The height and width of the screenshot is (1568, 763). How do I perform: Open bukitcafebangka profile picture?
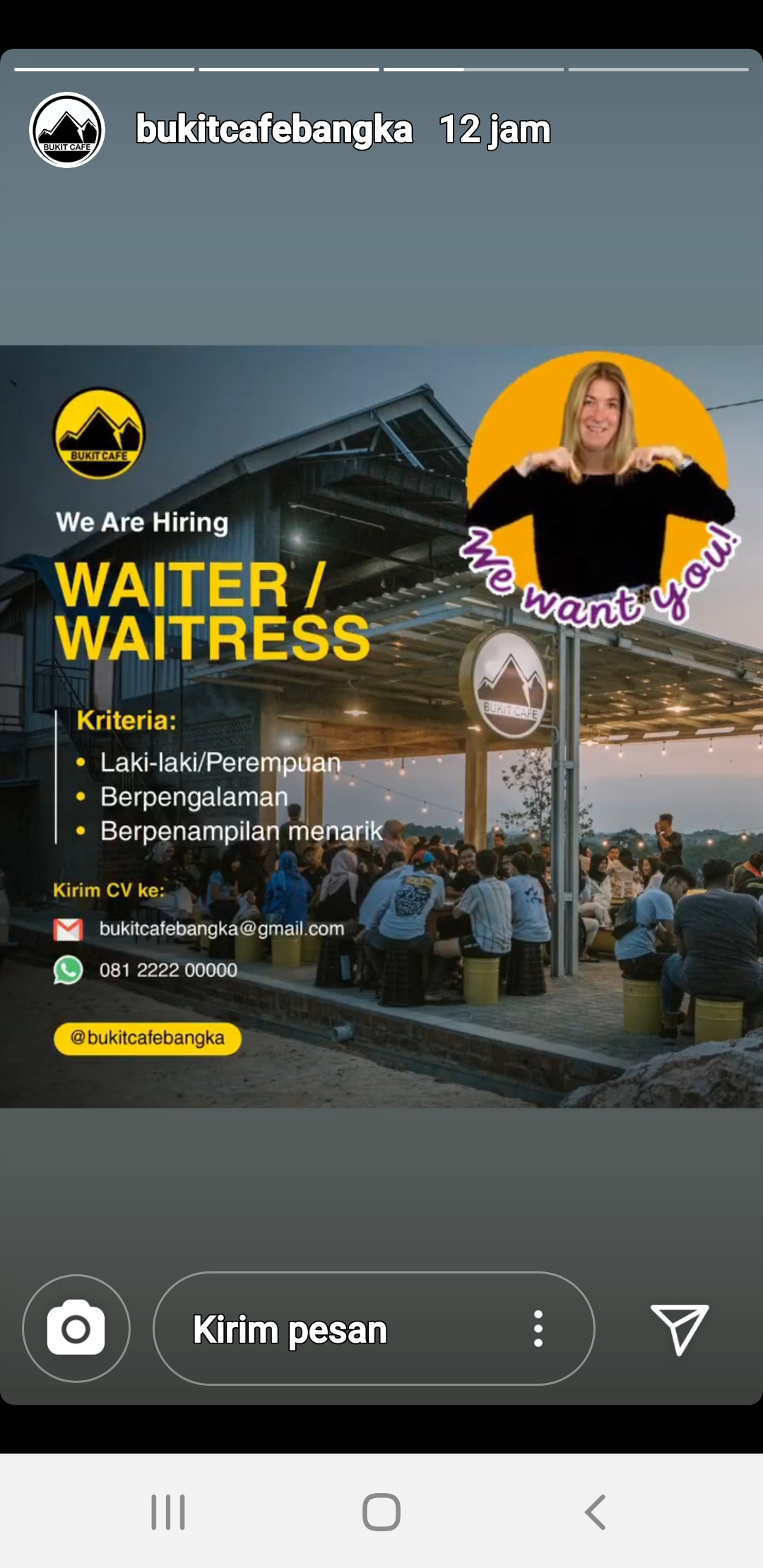tap(67, 130)
